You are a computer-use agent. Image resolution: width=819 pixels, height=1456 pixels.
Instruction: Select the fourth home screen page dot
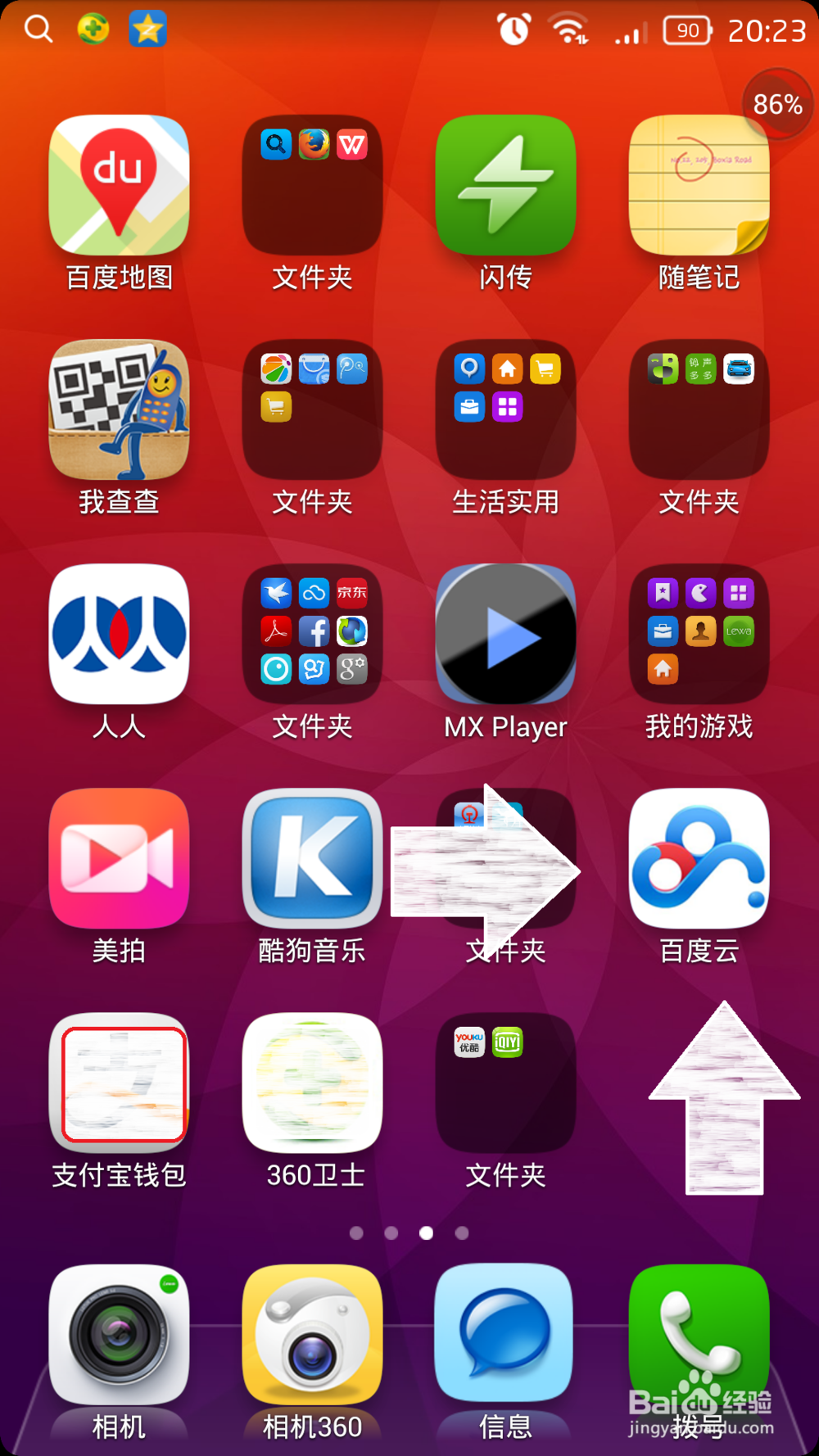click(x=461, y=1232)
